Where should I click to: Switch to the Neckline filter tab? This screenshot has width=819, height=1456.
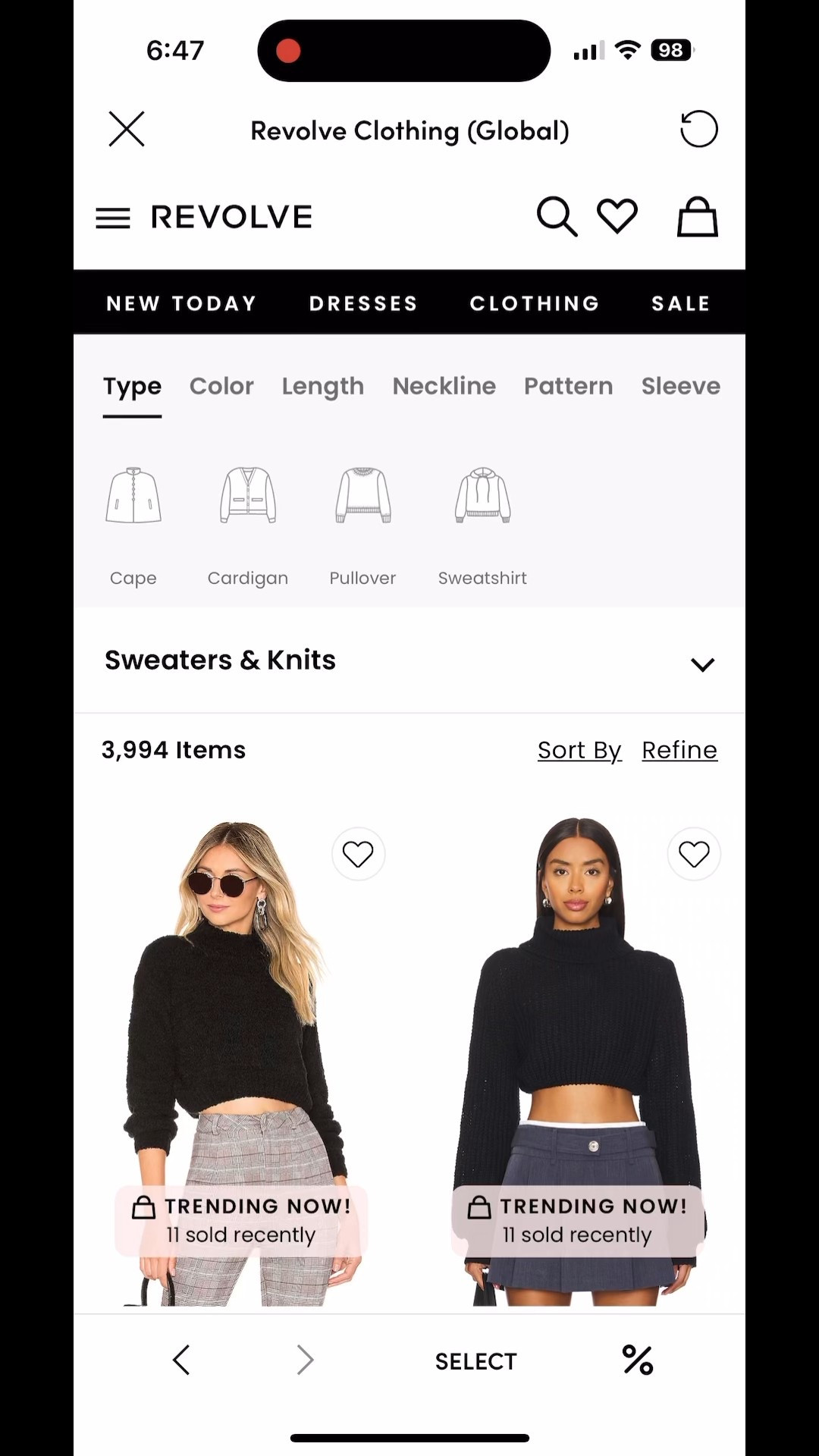click(444, 386)
